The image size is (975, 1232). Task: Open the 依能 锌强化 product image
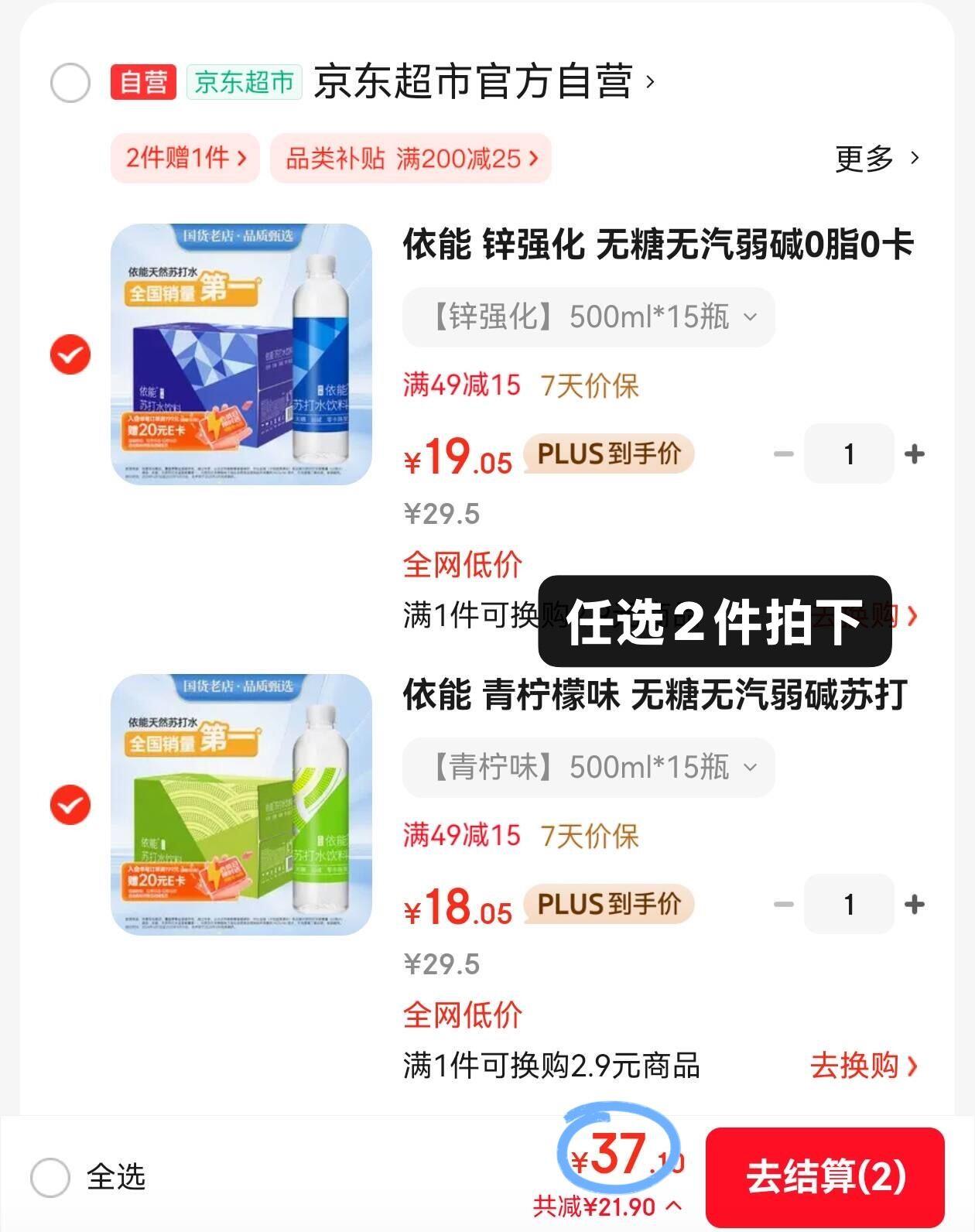(241, 354)
